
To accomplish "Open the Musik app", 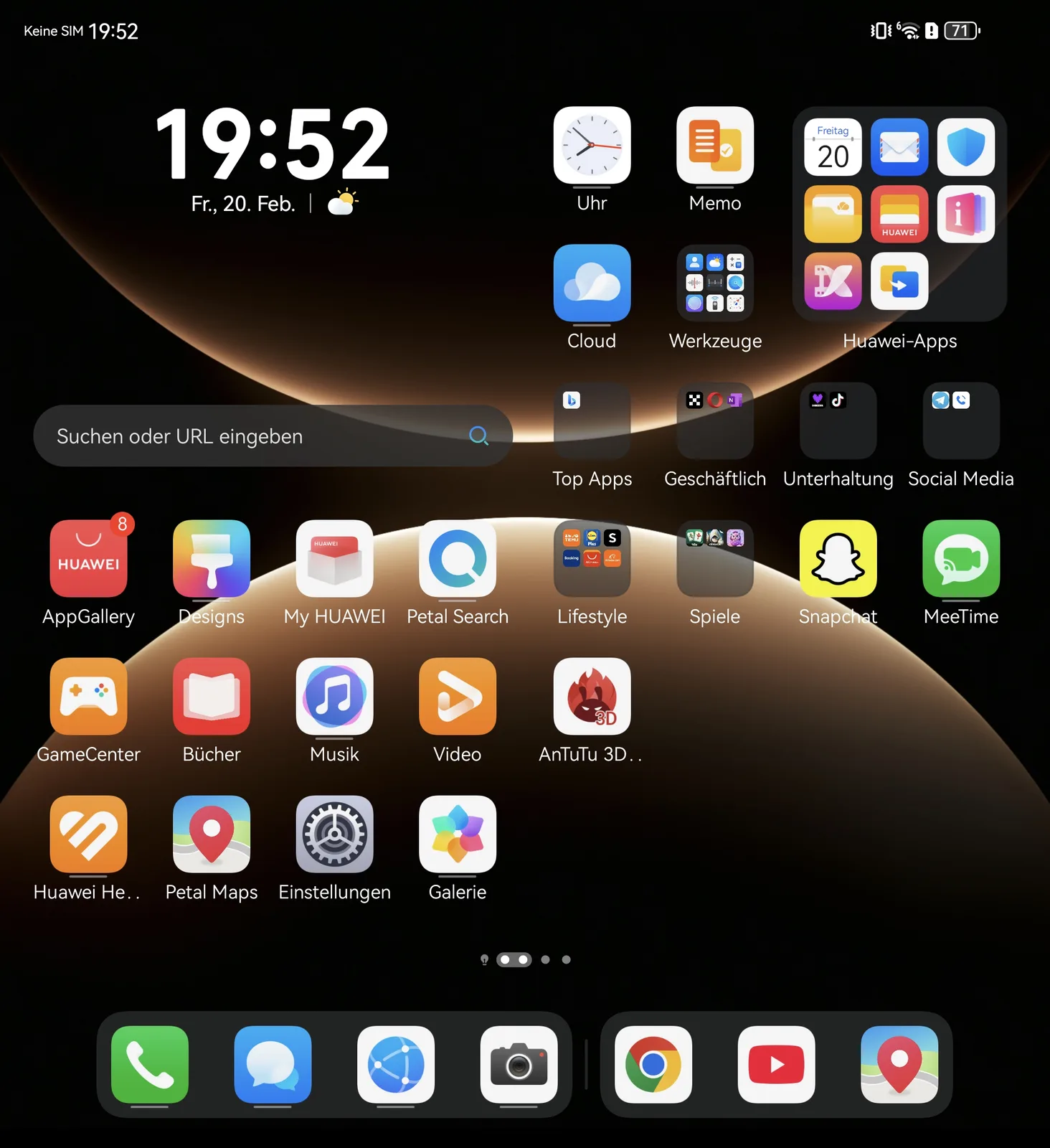I will pos(334,697).
